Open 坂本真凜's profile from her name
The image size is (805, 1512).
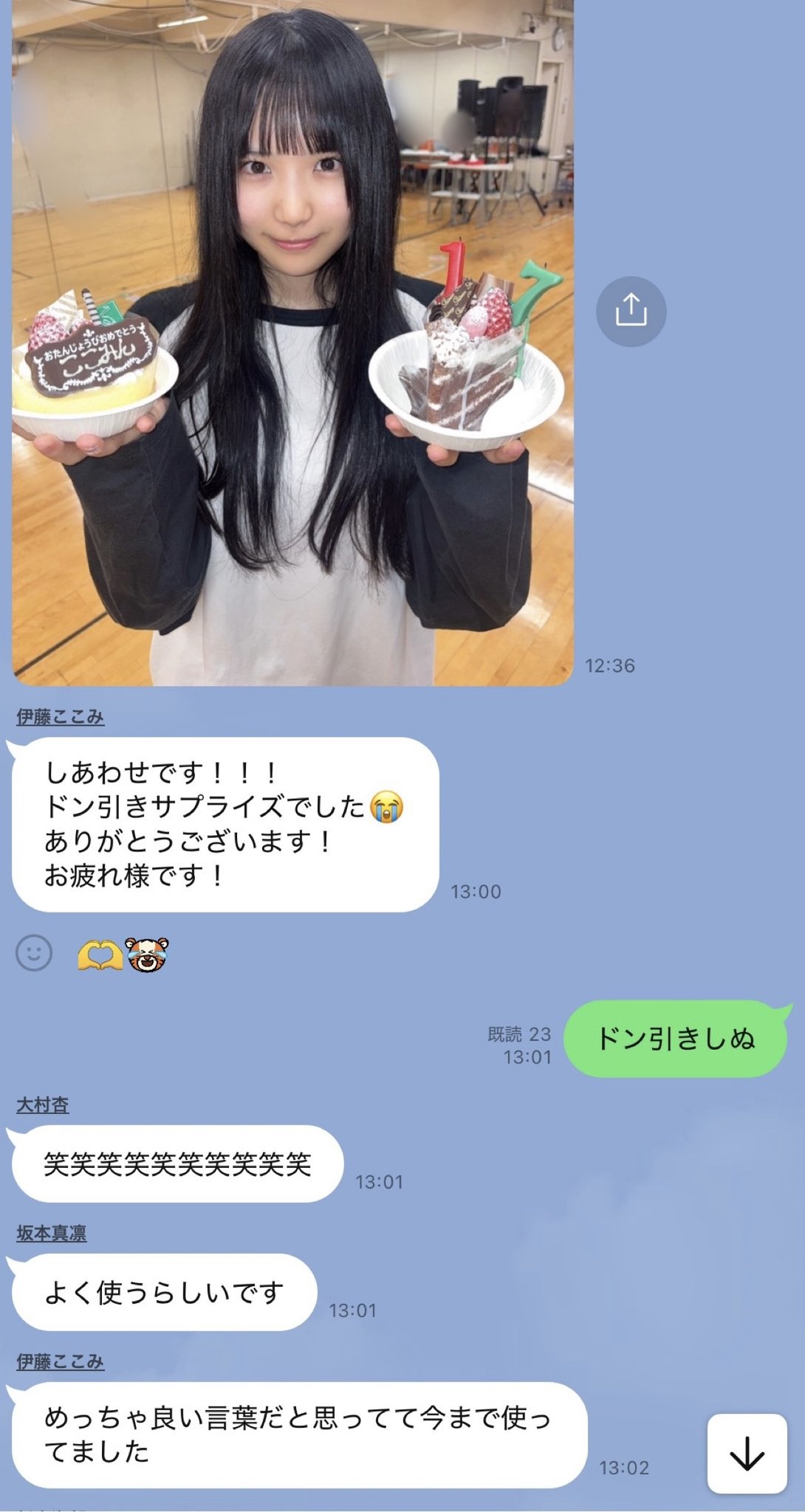pos(52,1234)
